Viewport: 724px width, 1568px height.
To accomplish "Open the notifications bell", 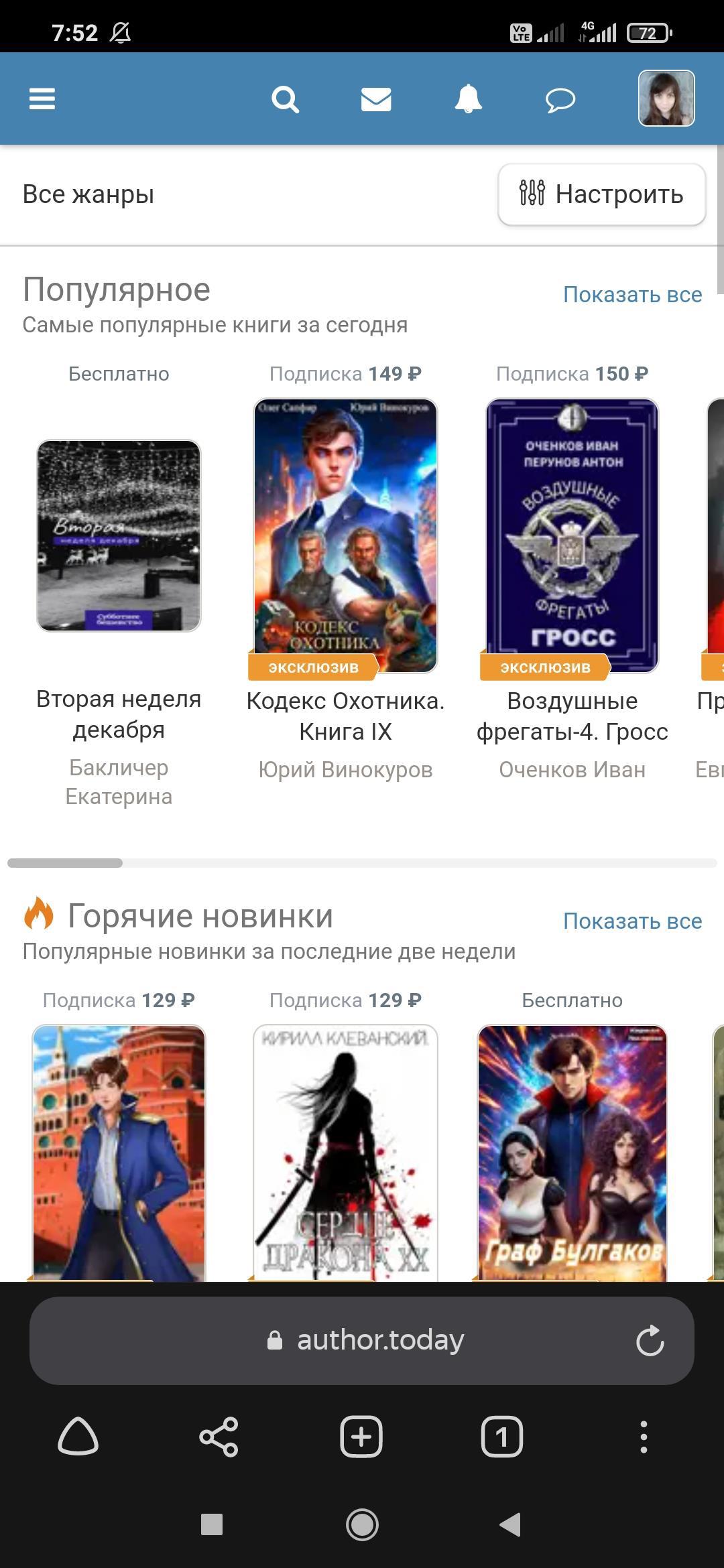I will coord(468,100).
